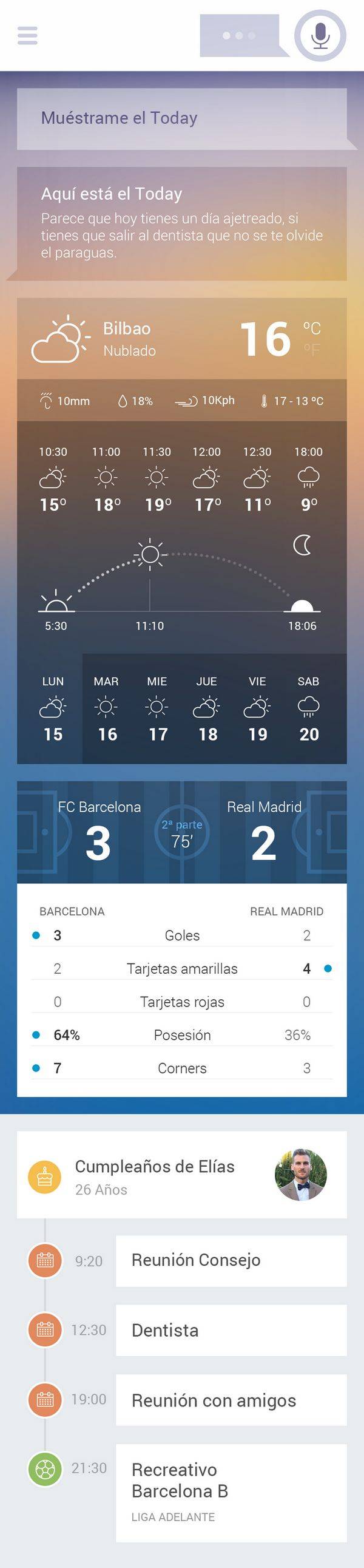
Task: Open the hamburger menu
Action: (27, 35)
